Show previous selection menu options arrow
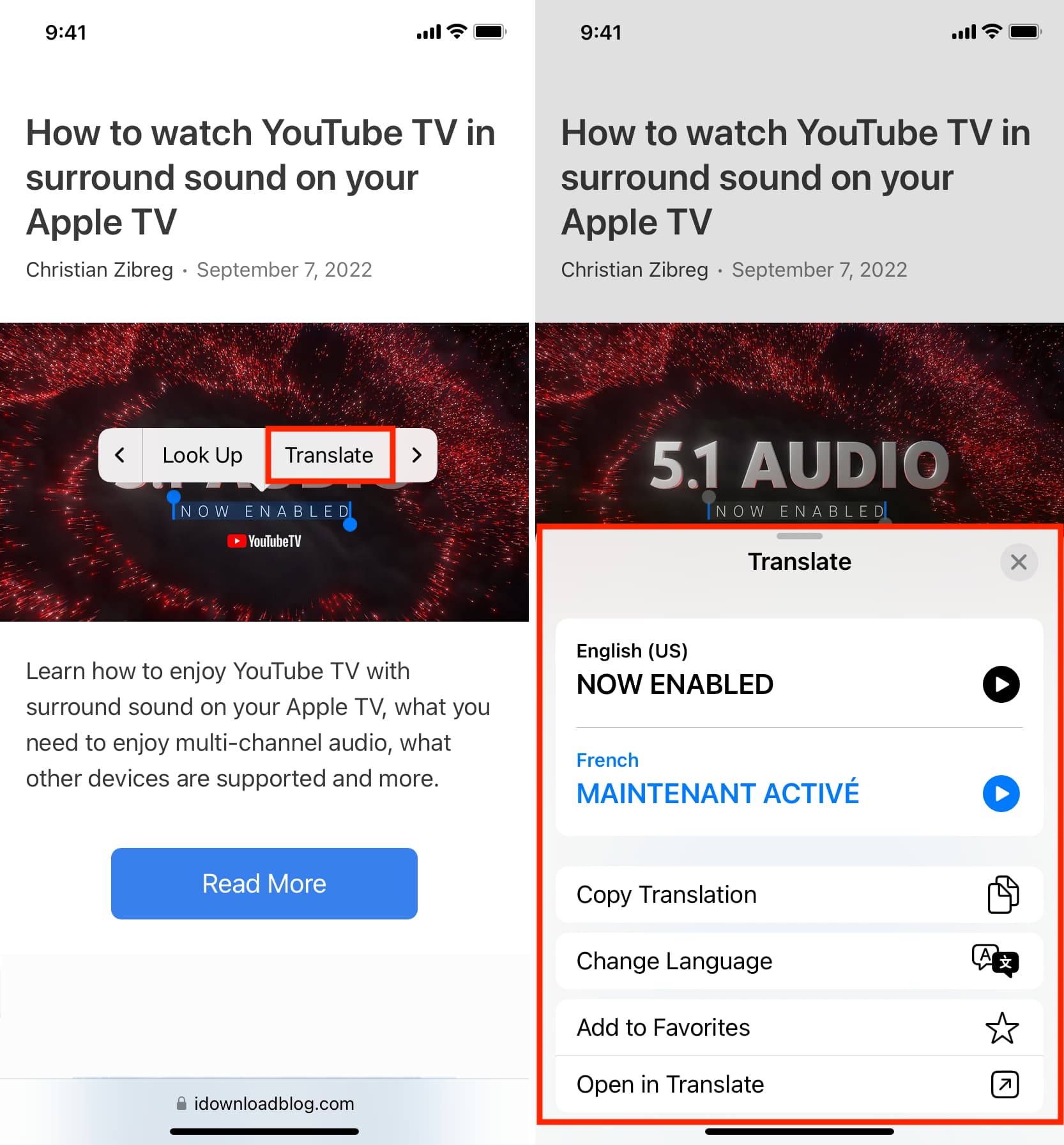This screenshot has height=1145, width=1064. (x=120, y=455)
